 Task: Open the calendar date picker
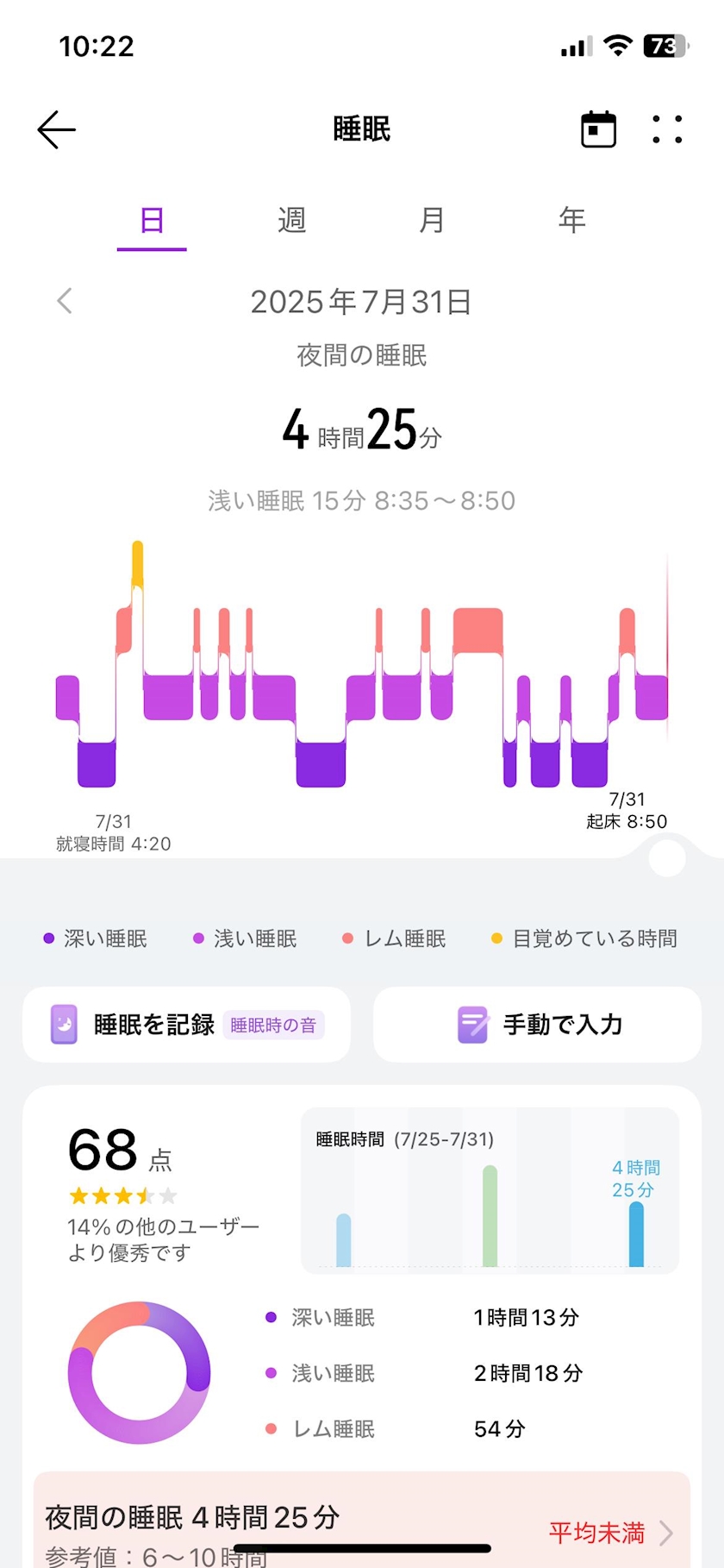coord(598,129)
